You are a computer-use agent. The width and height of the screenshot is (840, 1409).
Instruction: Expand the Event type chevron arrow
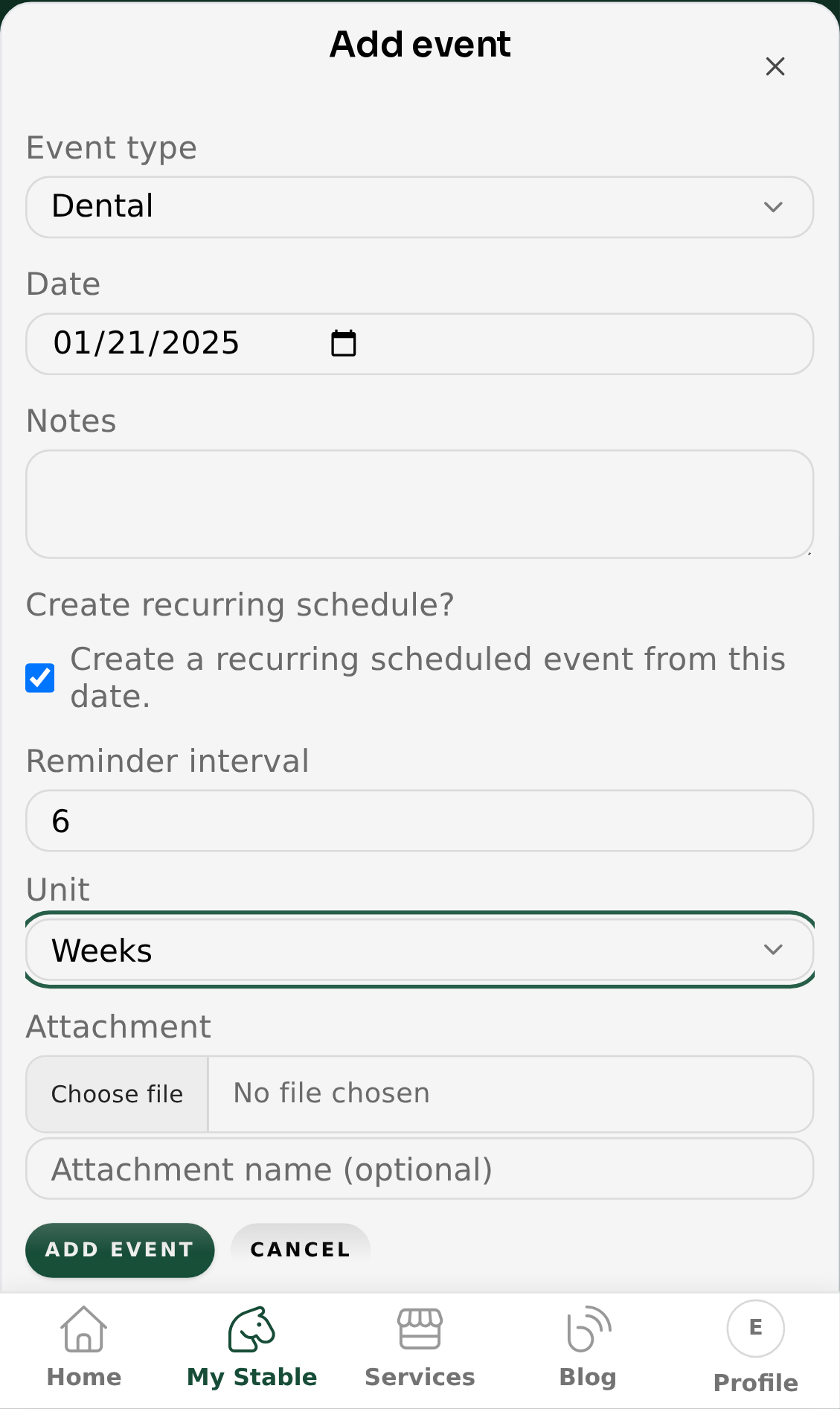click(x=772, y=207)
